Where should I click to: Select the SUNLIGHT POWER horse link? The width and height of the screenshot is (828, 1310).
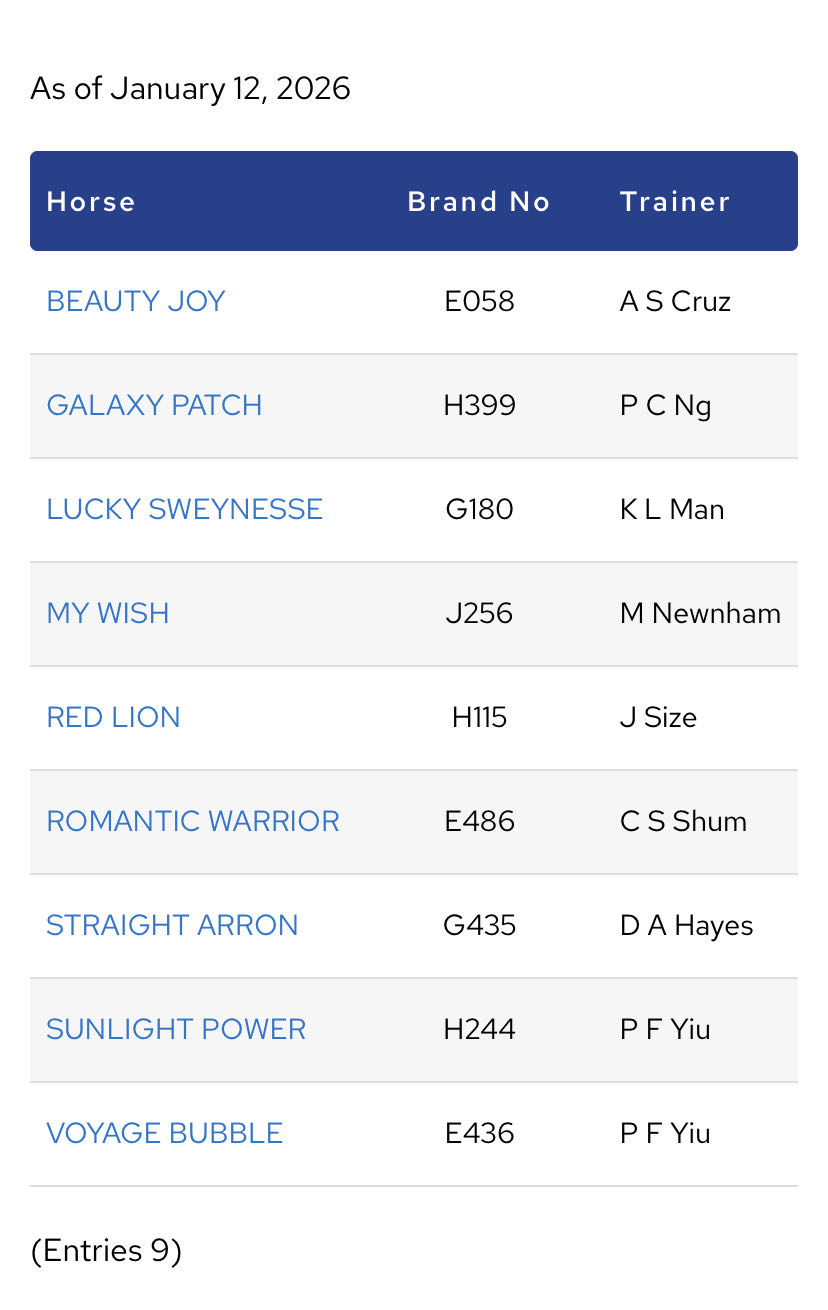click(176, 1029)
